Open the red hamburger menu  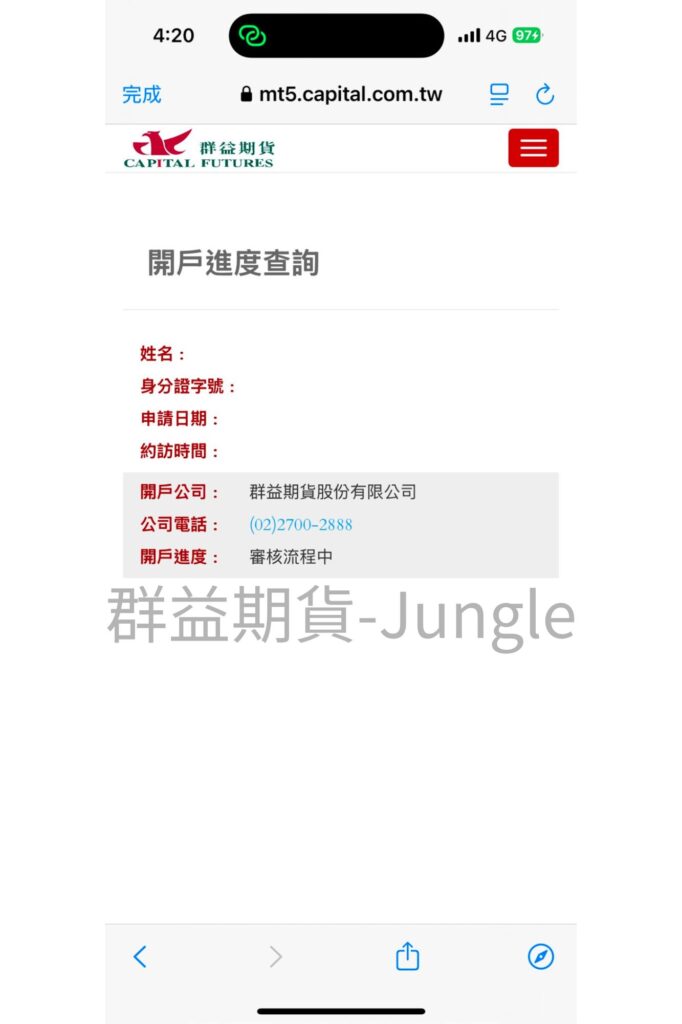533,148
